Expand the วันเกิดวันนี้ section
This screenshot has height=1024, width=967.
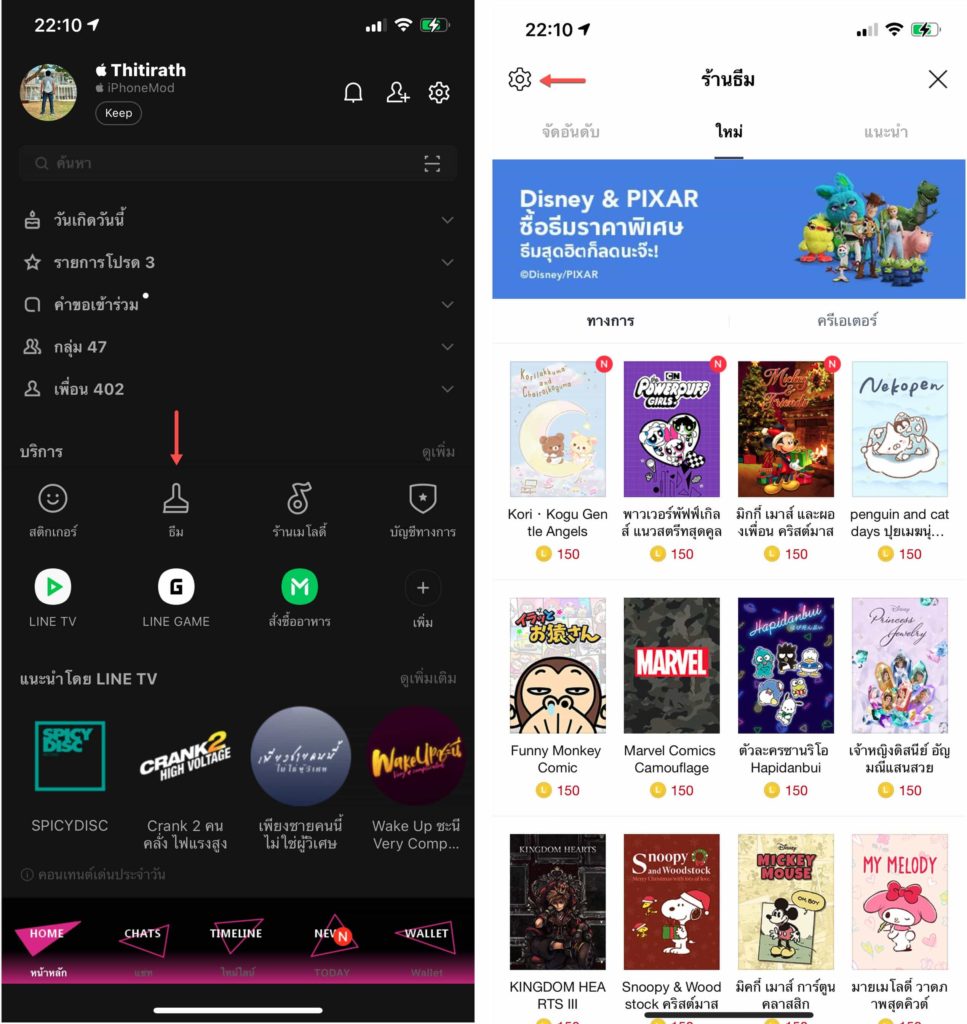tap(447, 220)
